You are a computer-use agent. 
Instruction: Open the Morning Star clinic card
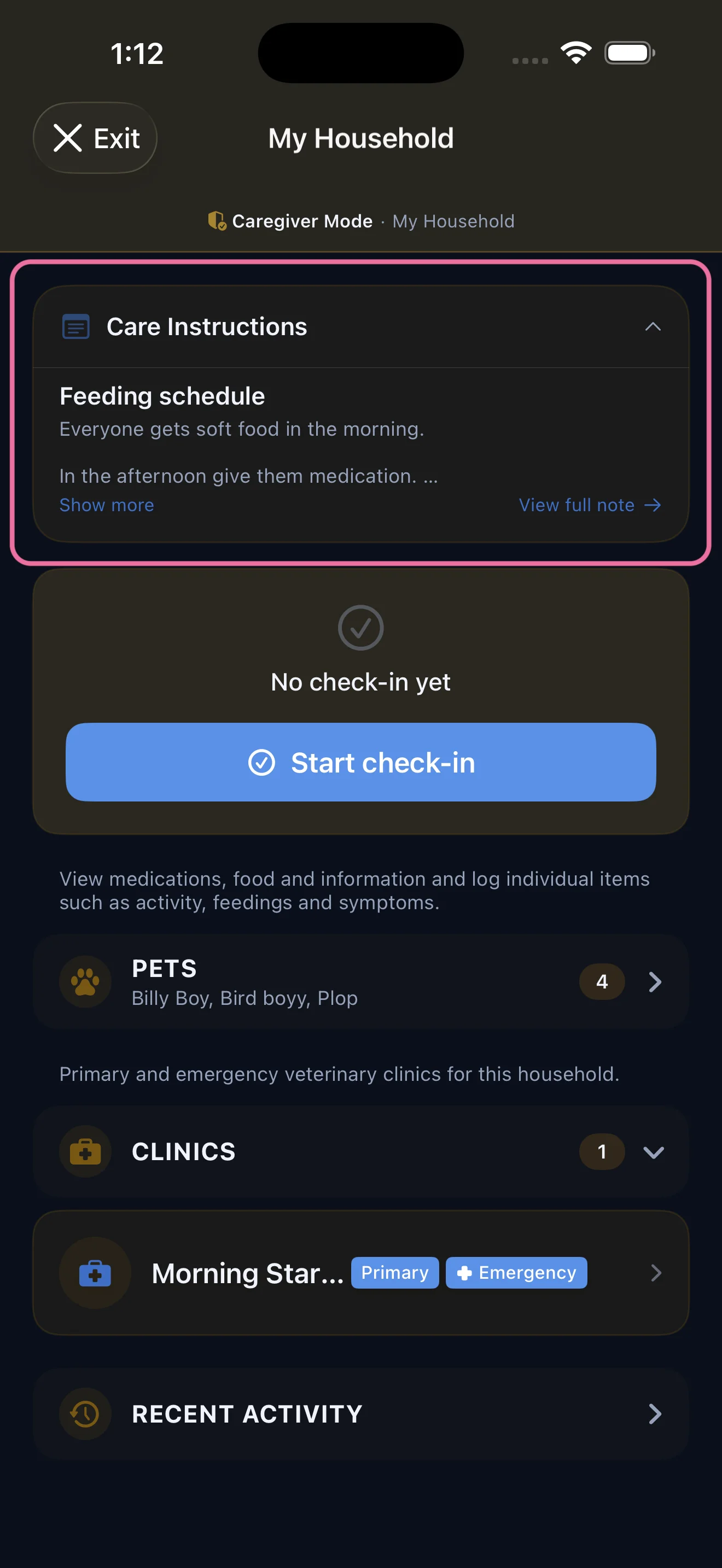(x=360, y=1272)
